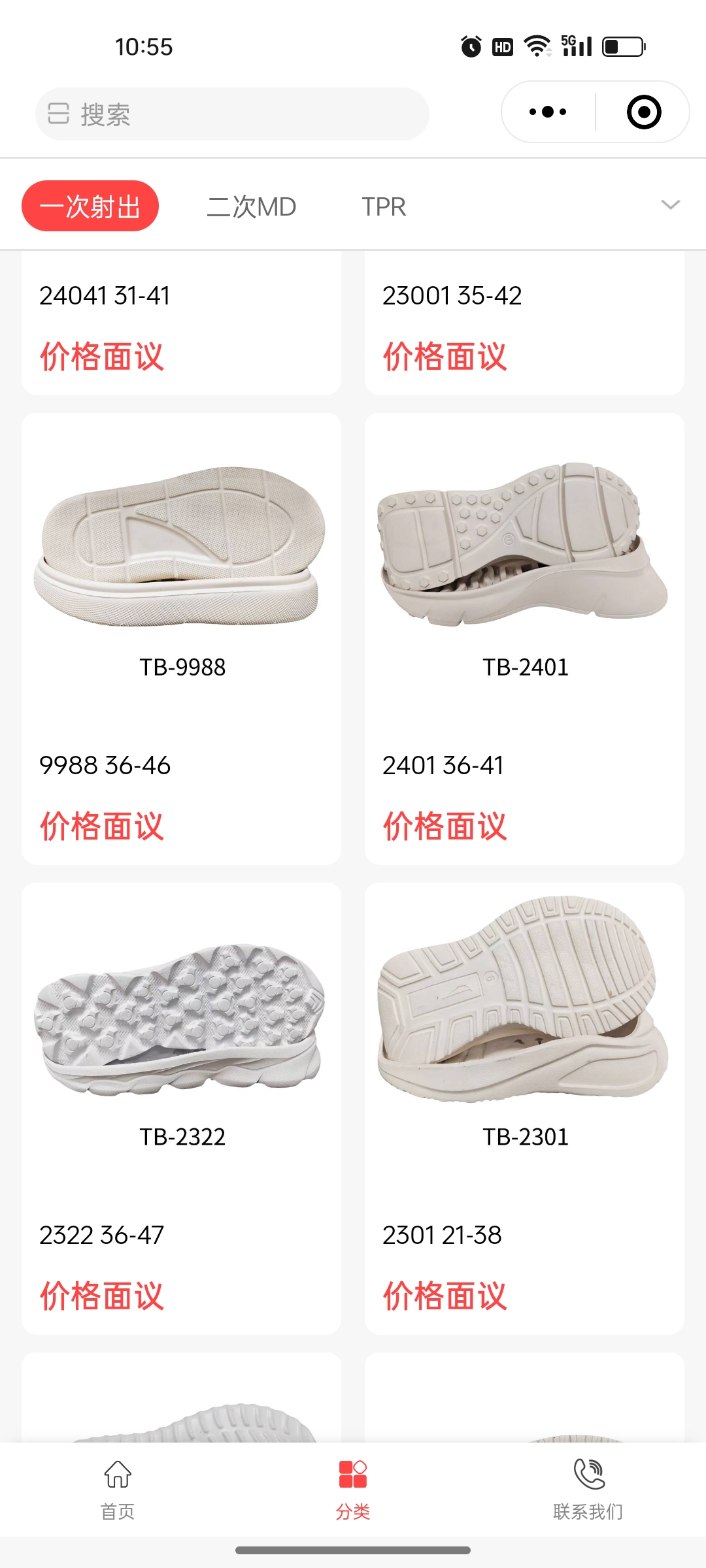The image size is (706, 1568).
Task: View the TB-9988 sole product
Action: pyautogui.click(x=181, y=637)
